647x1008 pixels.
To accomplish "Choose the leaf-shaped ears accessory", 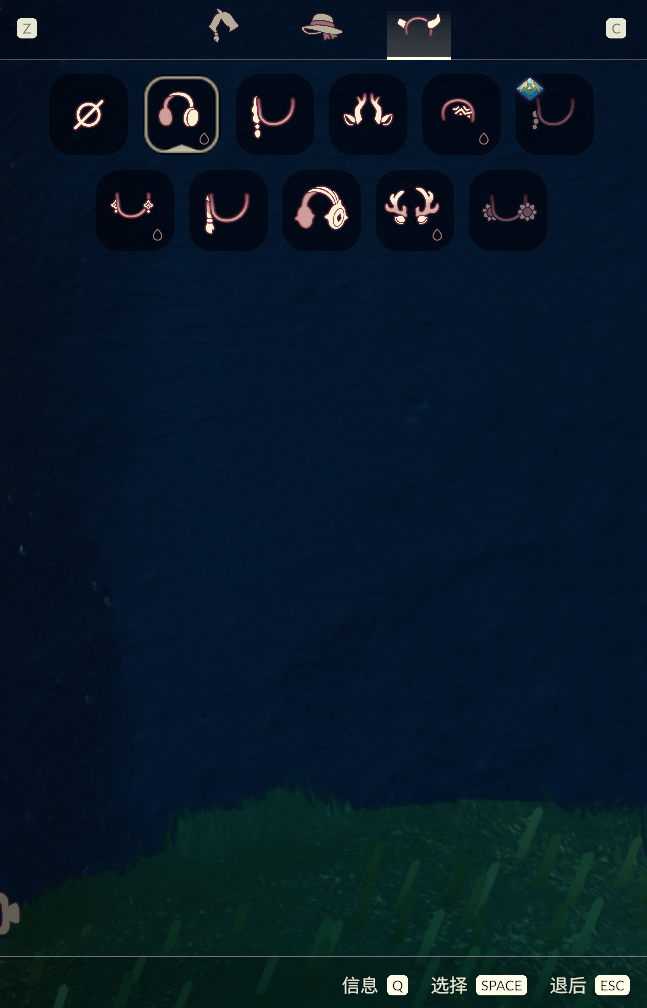I will coord(368,115).
